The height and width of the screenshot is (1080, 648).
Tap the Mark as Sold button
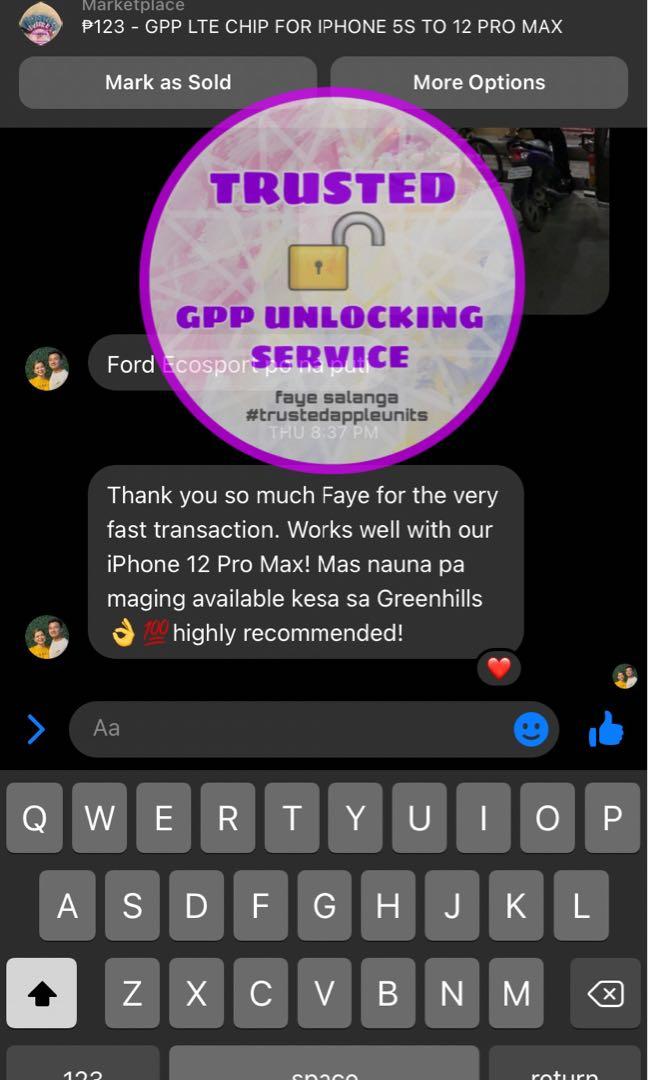coord(168,83)
